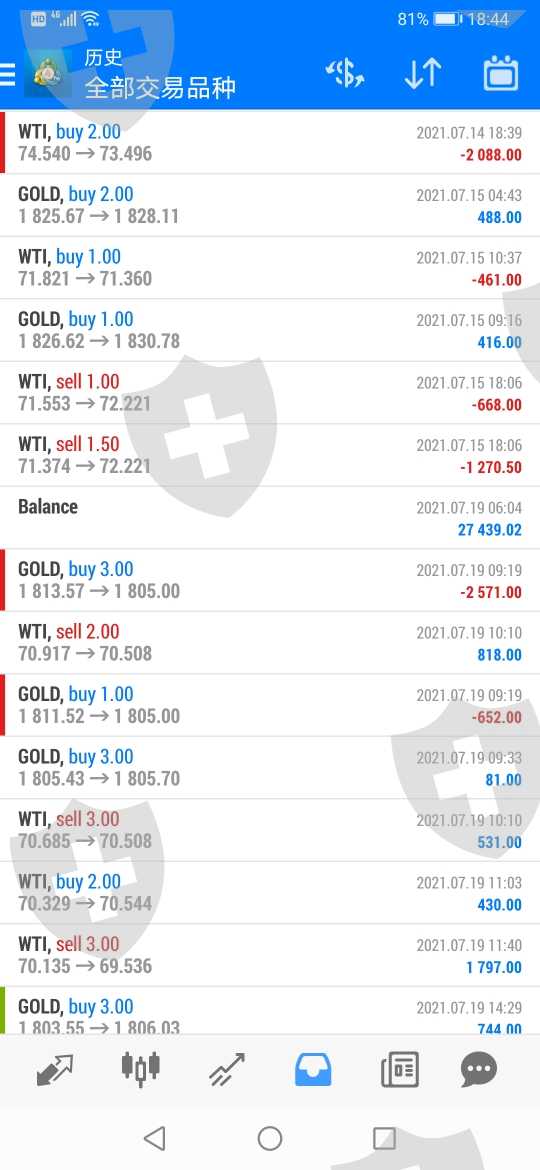Go back with the system back button
This screenshot has width=540, height=1170.
click(154, 1138)
